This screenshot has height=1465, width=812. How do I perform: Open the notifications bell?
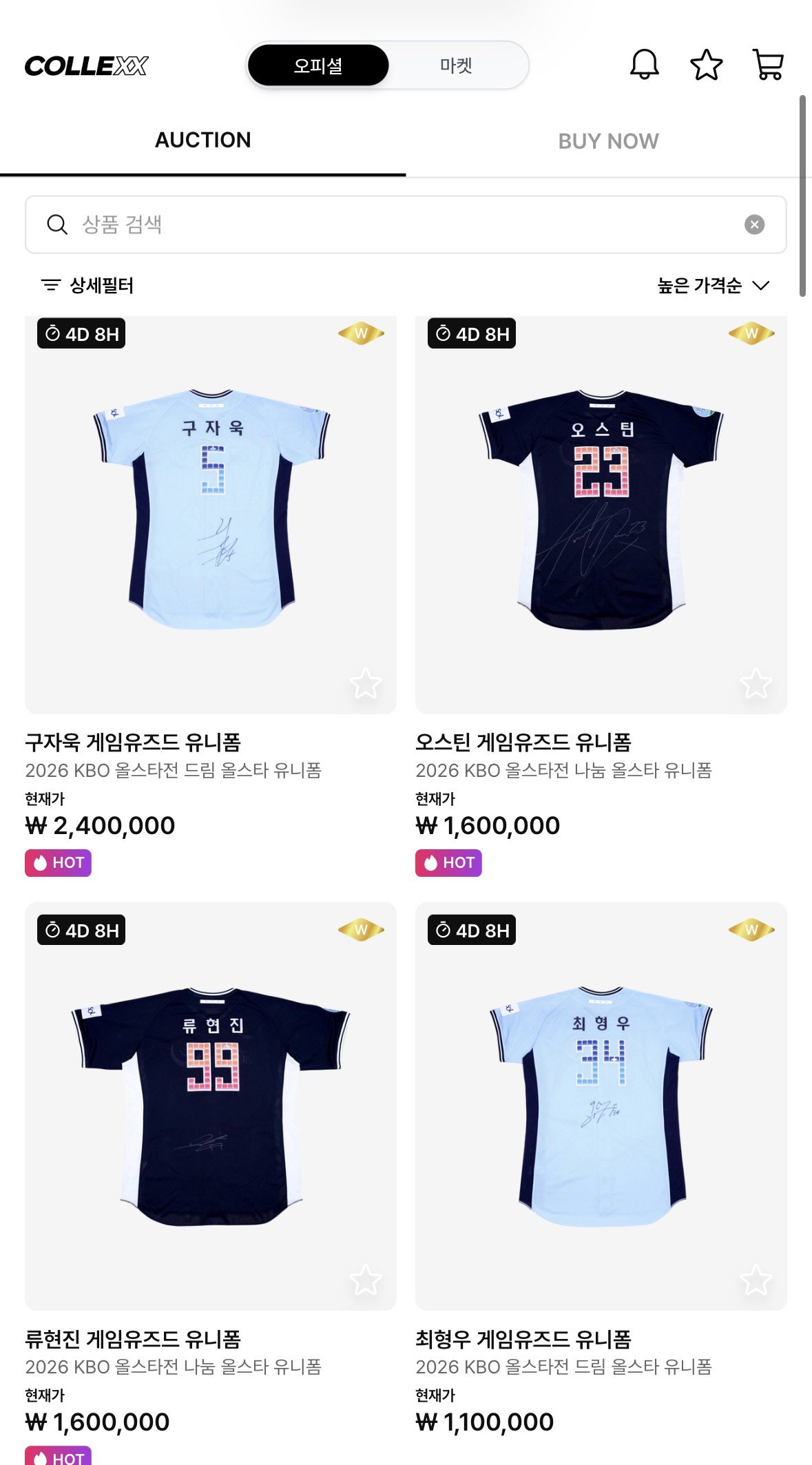click(645, 65)
